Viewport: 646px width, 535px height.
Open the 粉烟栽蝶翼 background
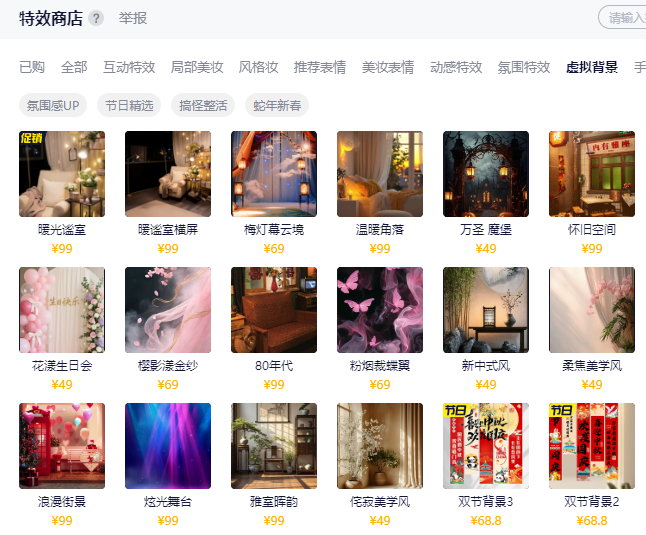pyautogui.click(x=380, y=310)
